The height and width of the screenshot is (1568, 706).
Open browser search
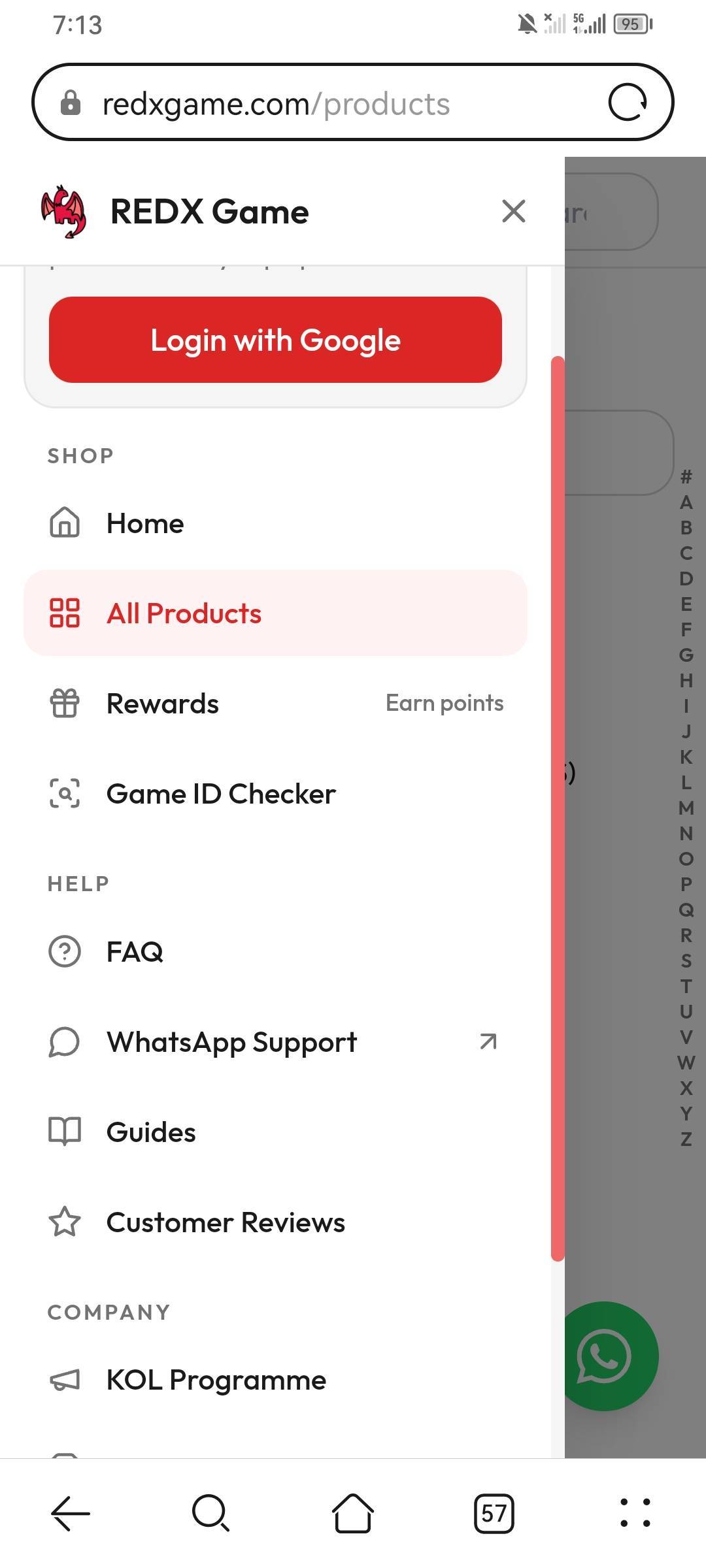(x=211, y=1513)
